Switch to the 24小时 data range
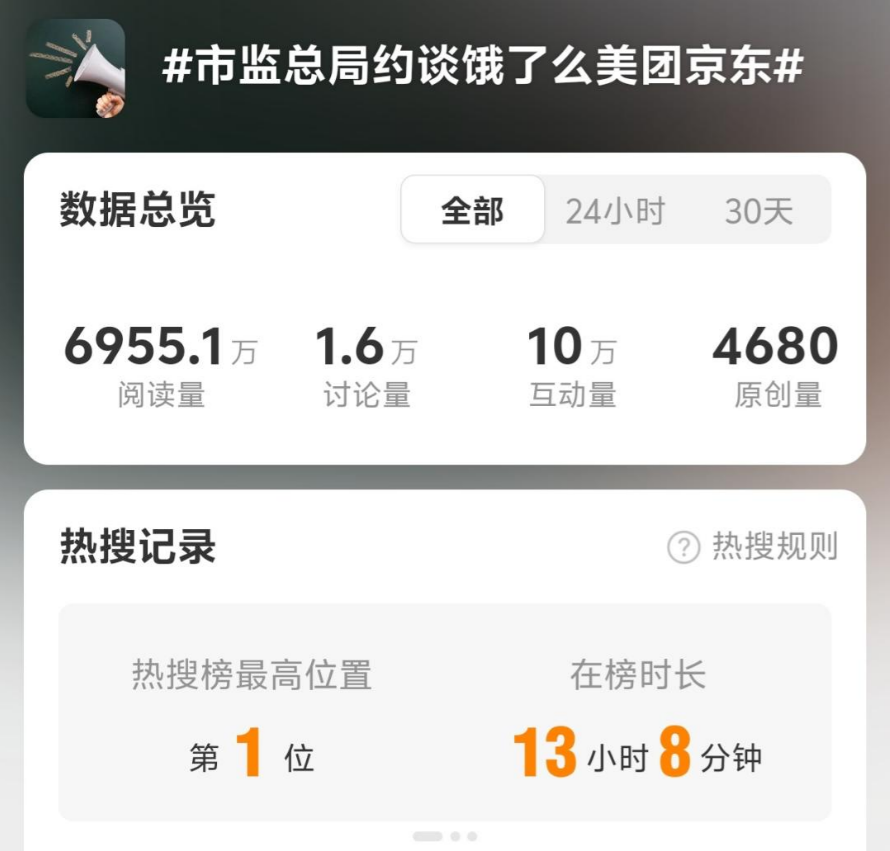 (615, 211)
